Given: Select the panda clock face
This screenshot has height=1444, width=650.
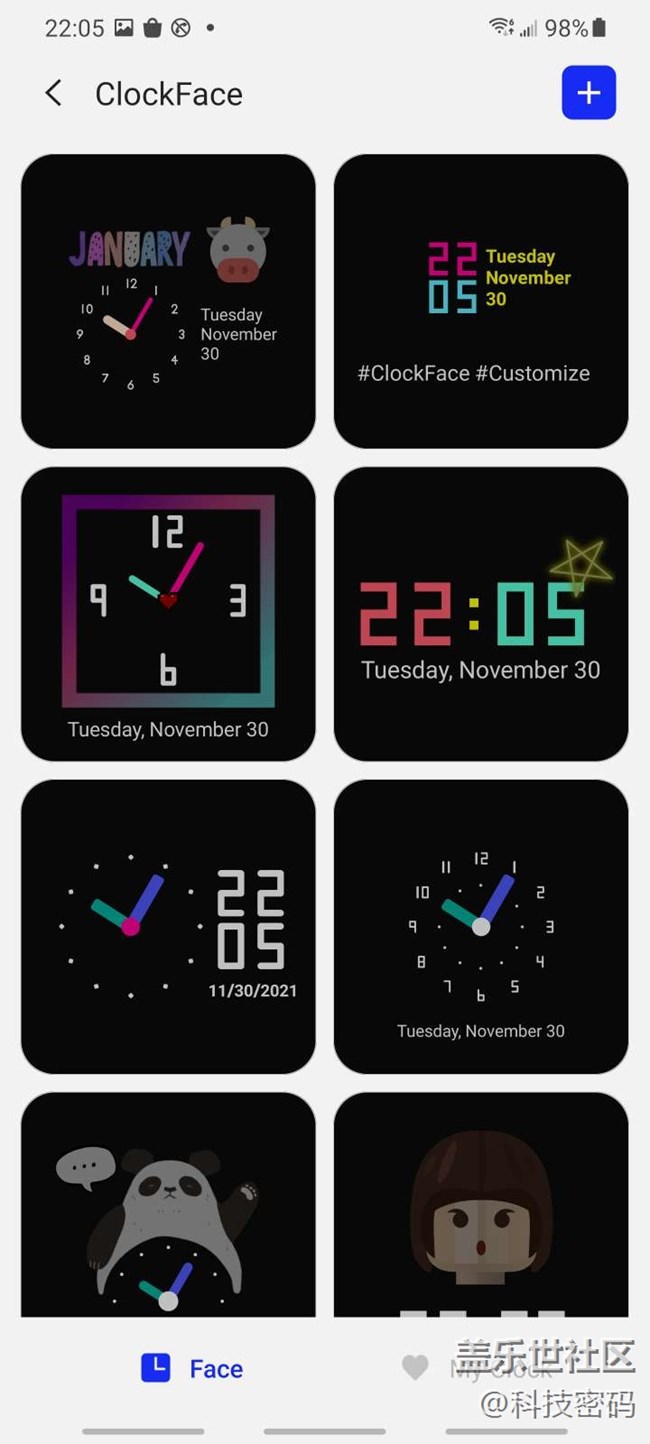Looking at the screenshot, I should click(x=168, y=1205).
